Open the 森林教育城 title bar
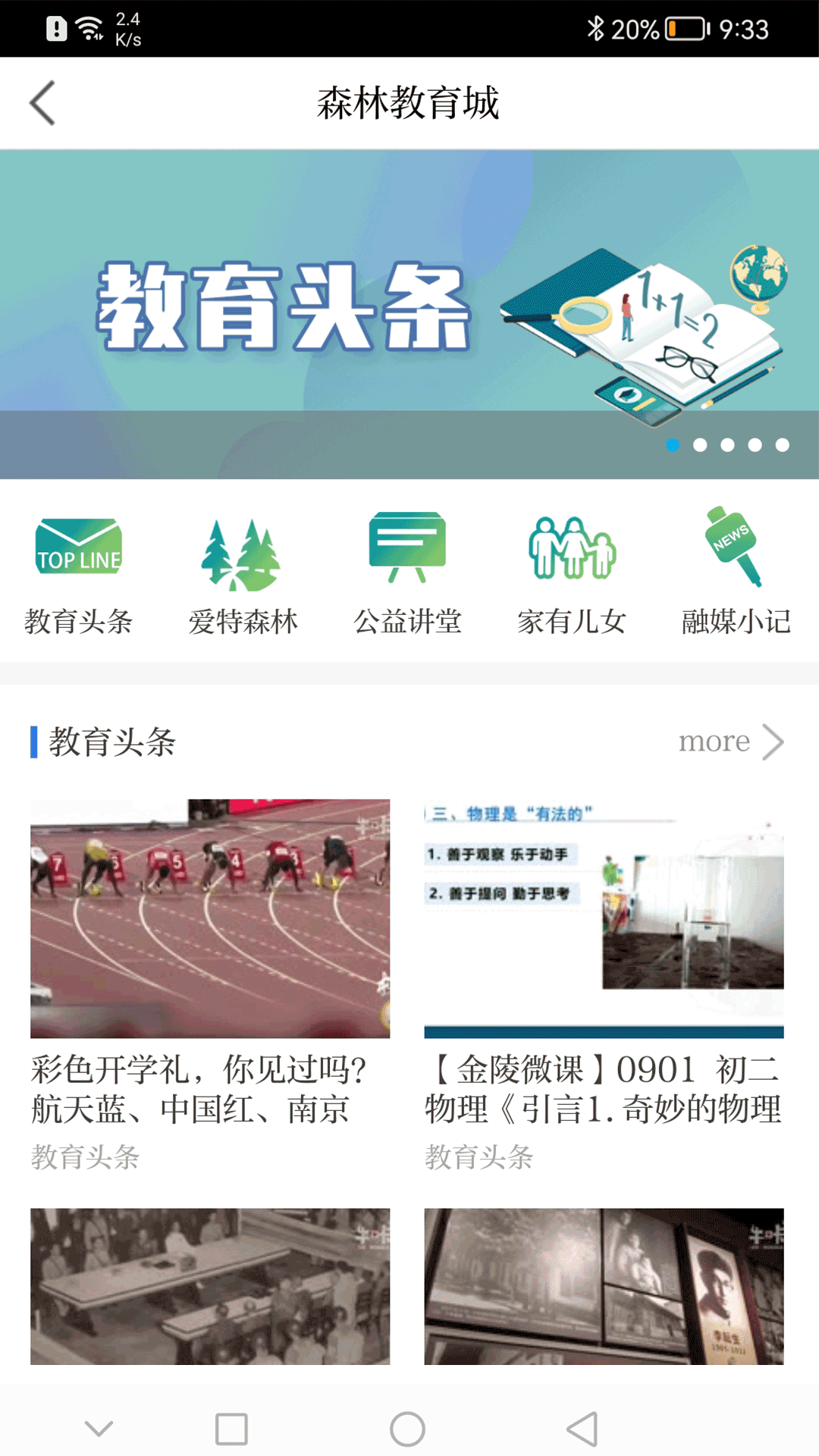The image size is (819, 1456). (x=409, y=105)
